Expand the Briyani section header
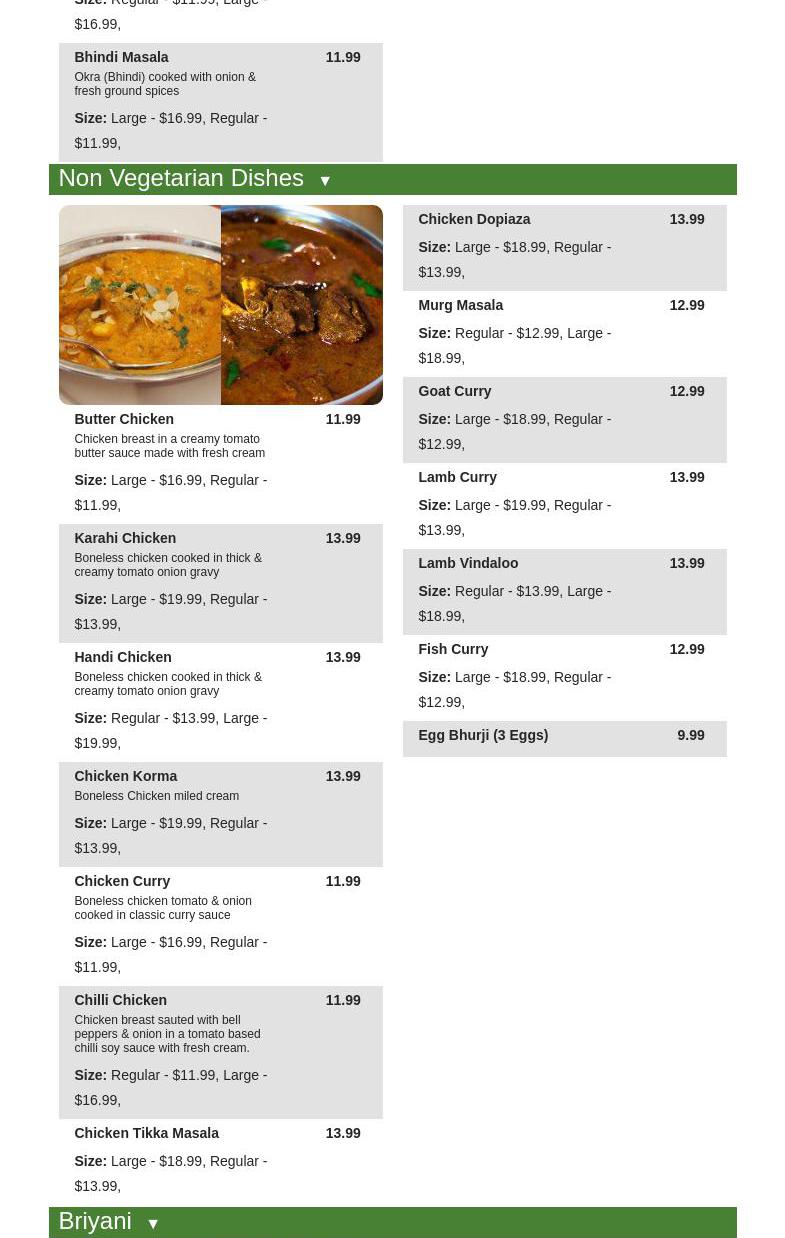 coord(152,1223)
